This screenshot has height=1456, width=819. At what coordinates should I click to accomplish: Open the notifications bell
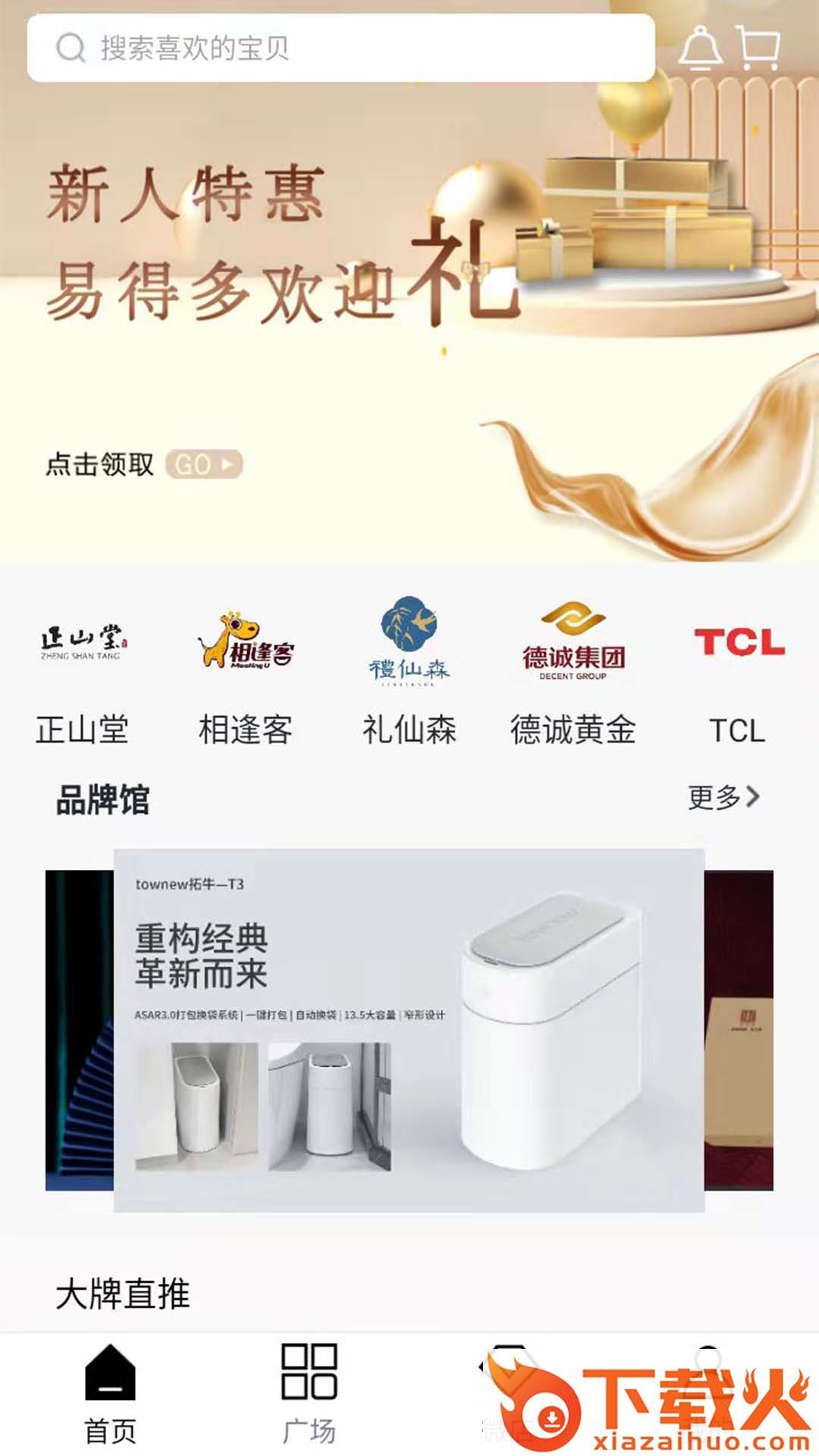point(700,48)
